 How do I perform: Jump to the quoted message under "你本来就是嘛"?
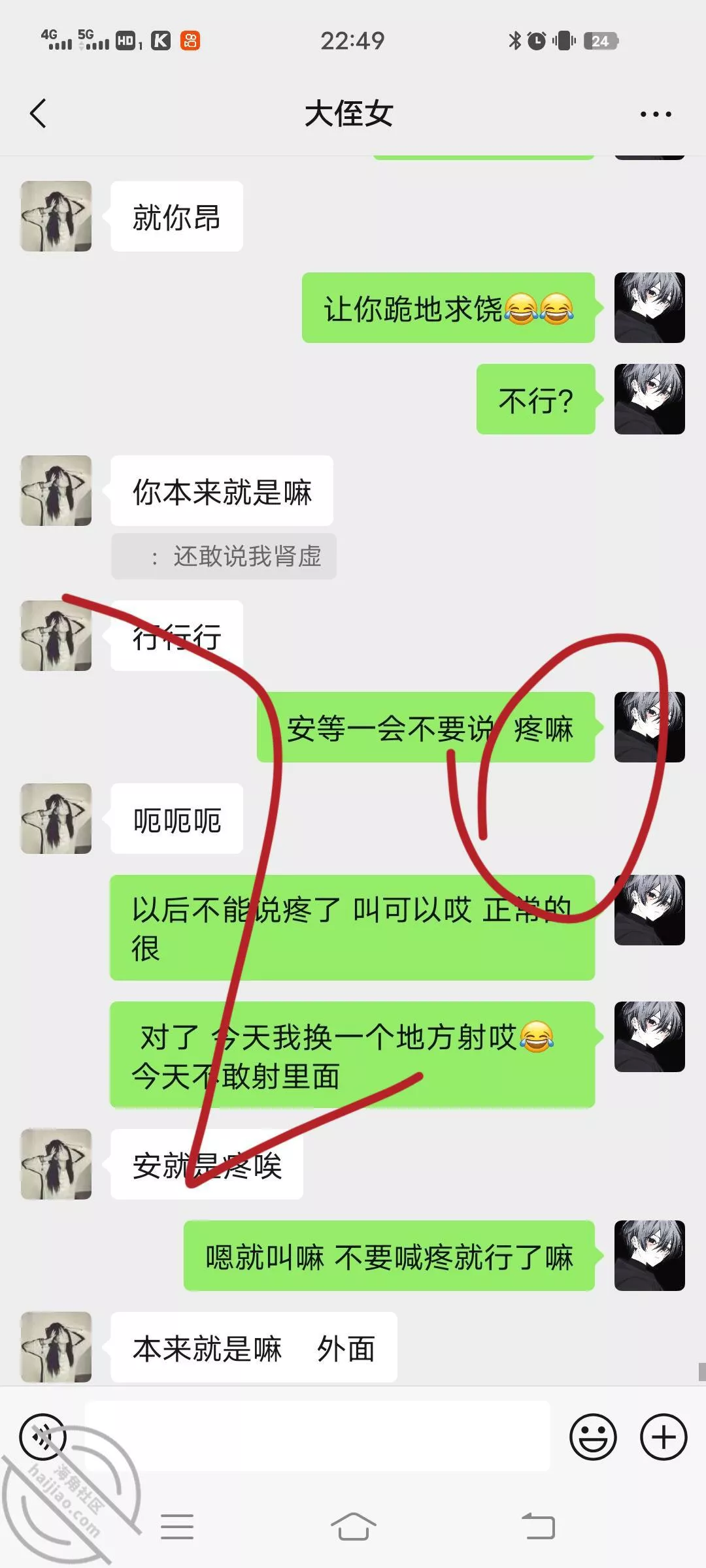click(224, 557)
